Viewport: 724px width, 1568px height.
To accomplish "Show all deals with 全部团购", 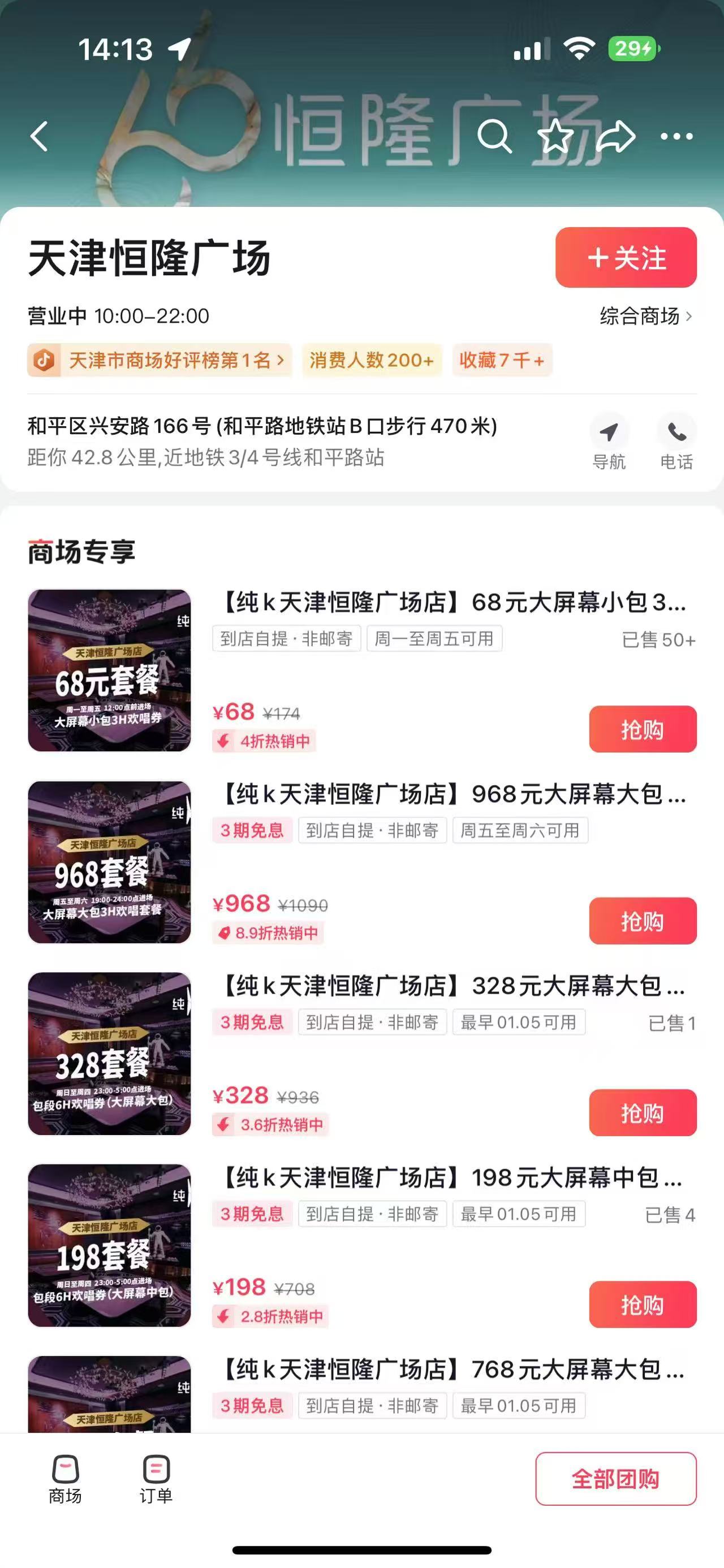I will 615,1479.
